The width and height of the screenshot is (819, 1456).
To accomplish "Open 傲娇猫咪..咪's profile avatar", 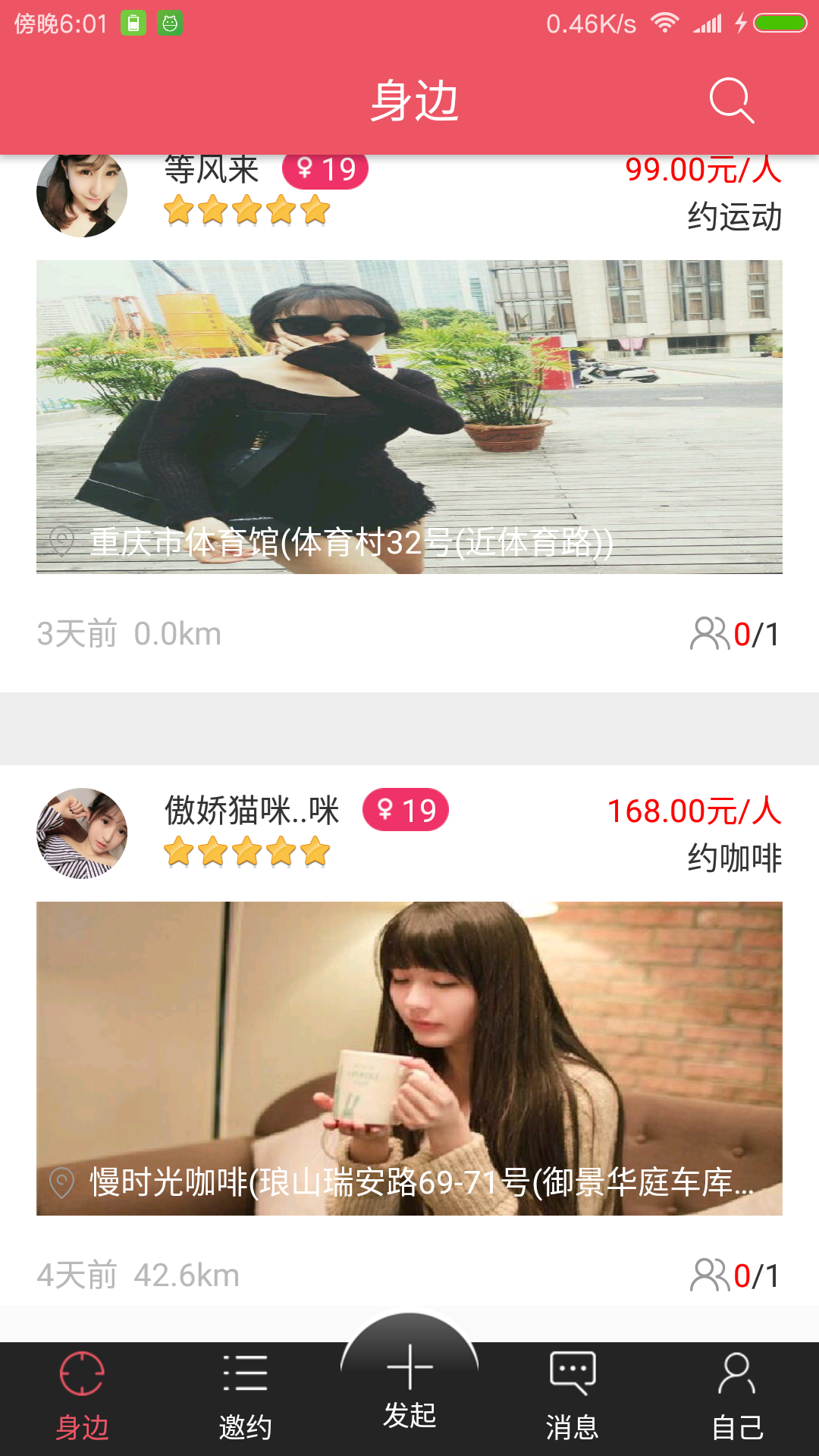I will pos(82,833).
